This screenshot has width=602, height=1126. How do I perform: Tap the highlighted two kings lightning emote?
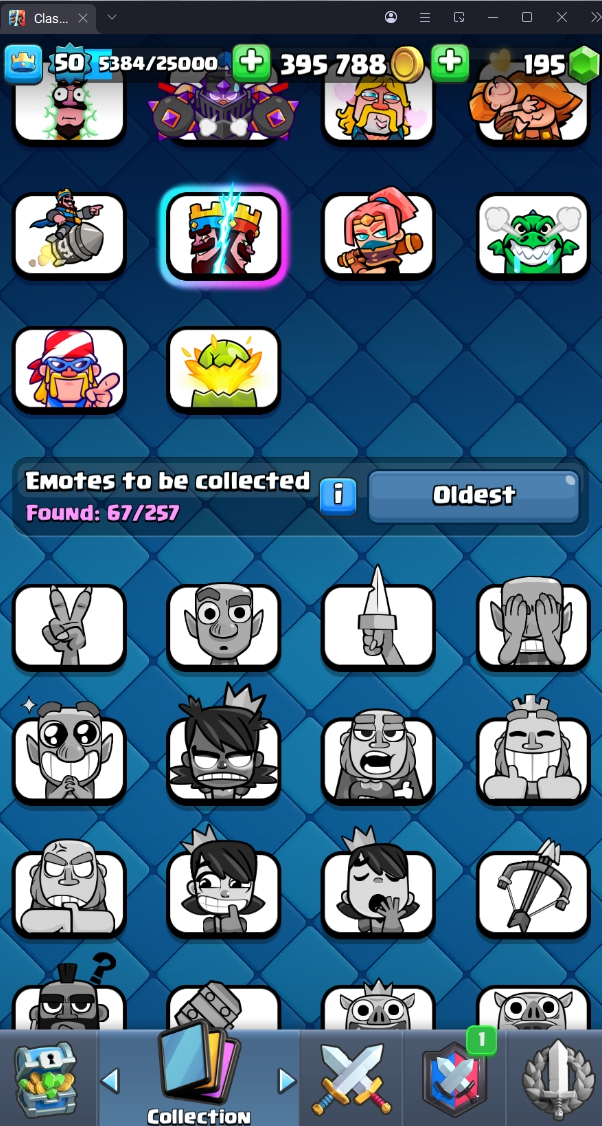224,235
